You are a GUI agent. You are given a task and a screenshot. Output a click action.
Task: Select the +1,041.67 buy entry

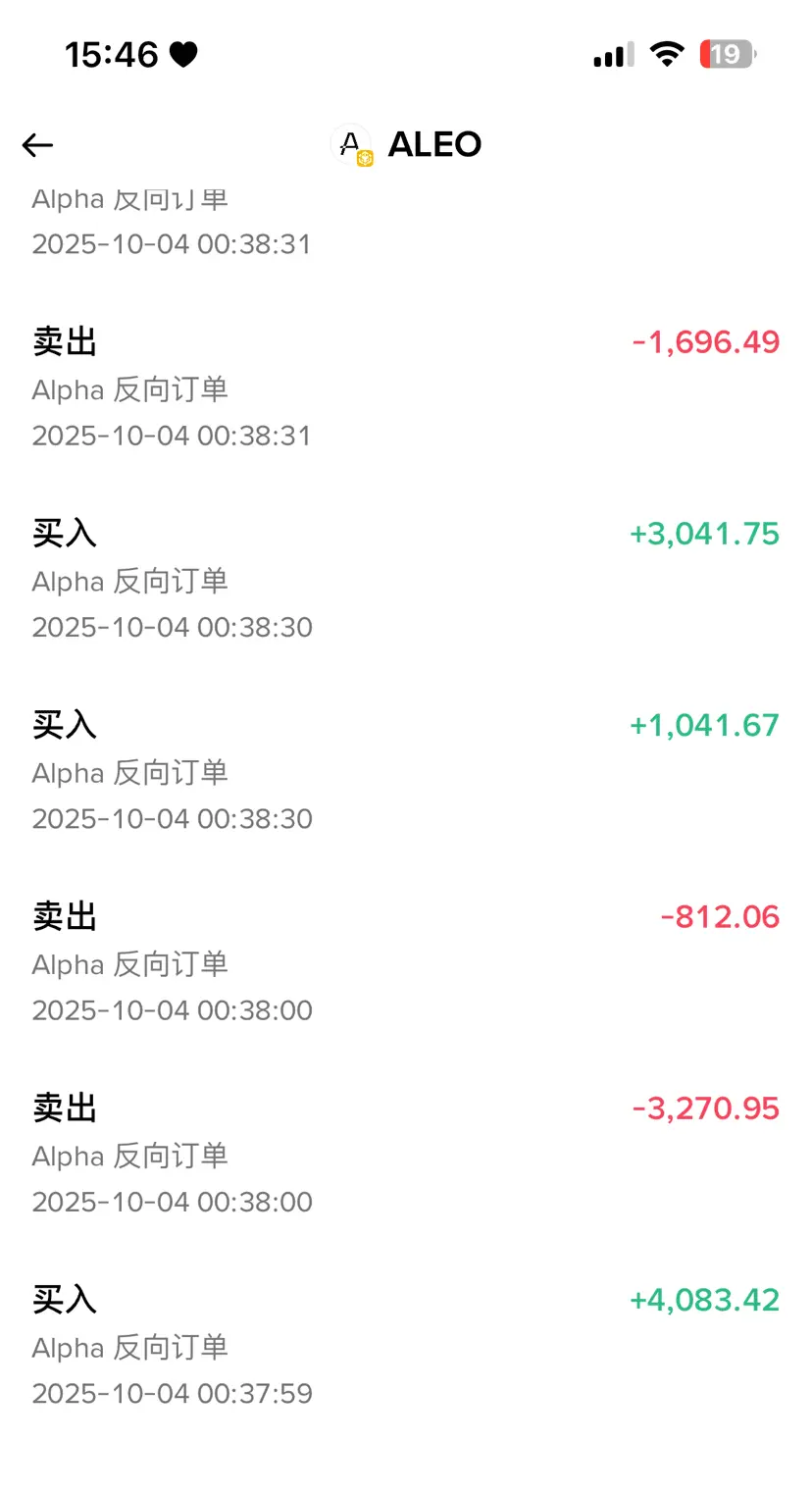point(405,771)
